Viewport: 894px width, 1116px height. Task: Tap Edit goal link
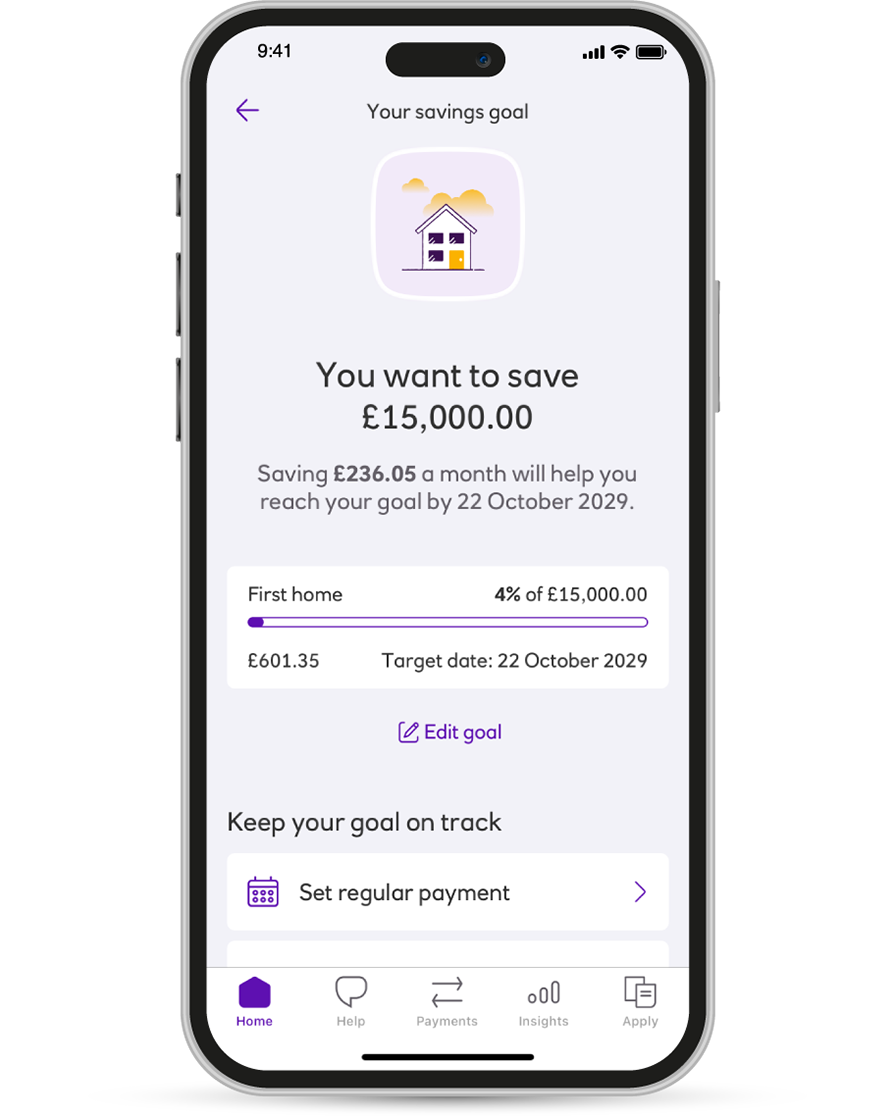tap(450, 732)
